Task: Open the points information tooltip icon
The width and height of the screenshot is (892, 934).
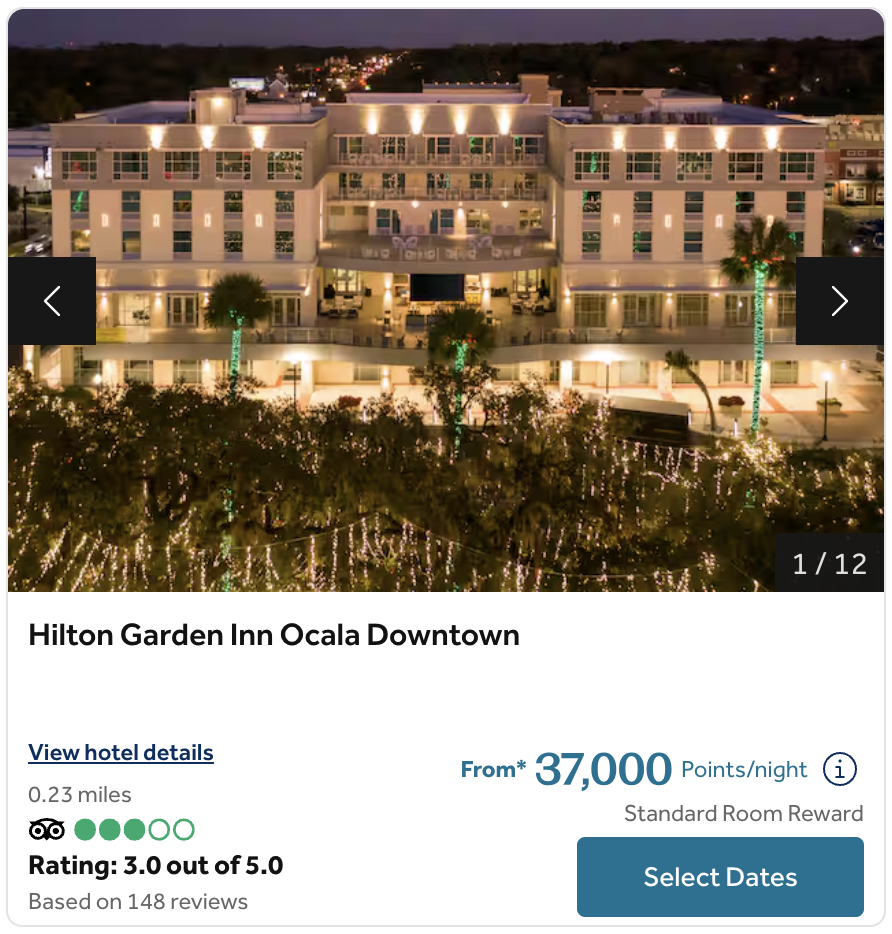Action: coord(840,769)
